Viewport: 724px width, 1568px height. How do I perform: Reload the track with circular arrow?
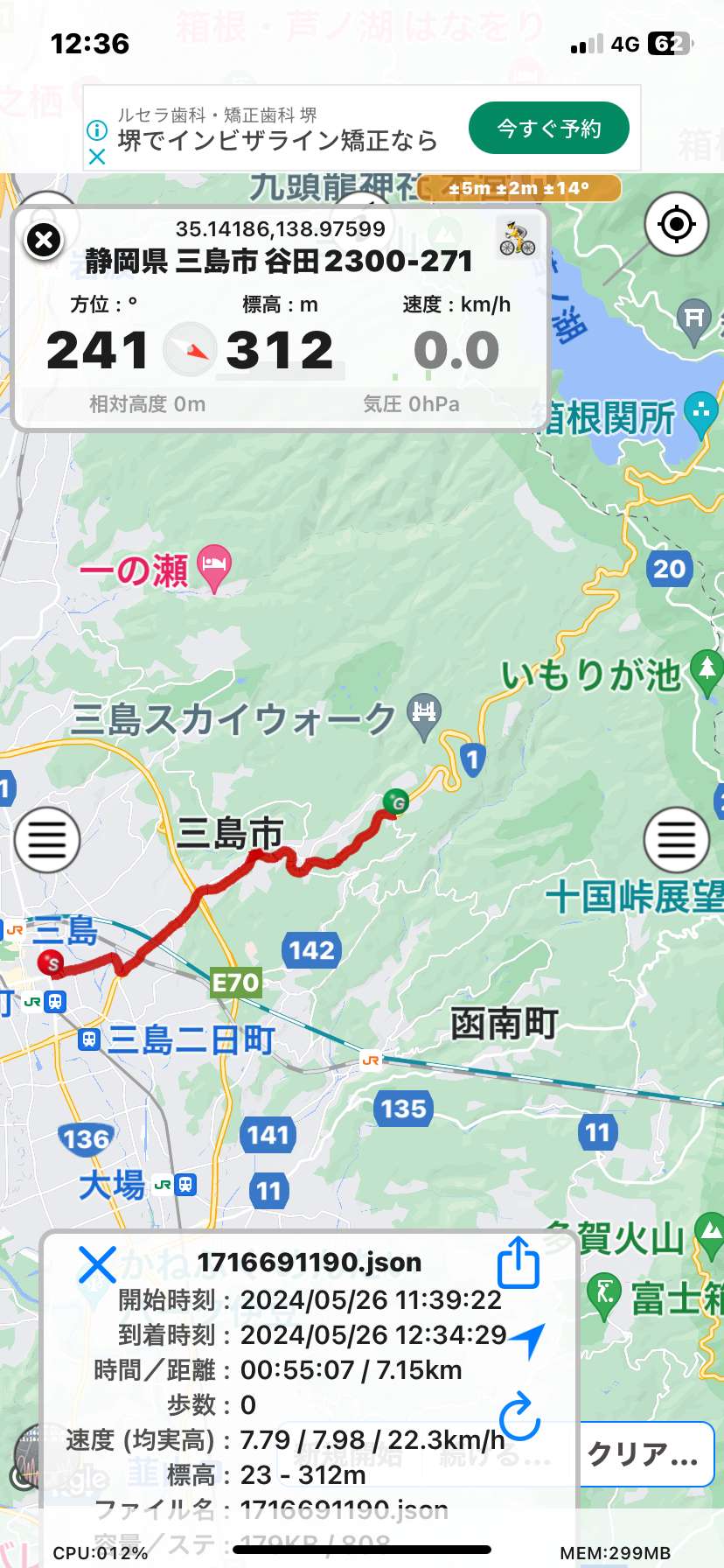pos(520,1416)
